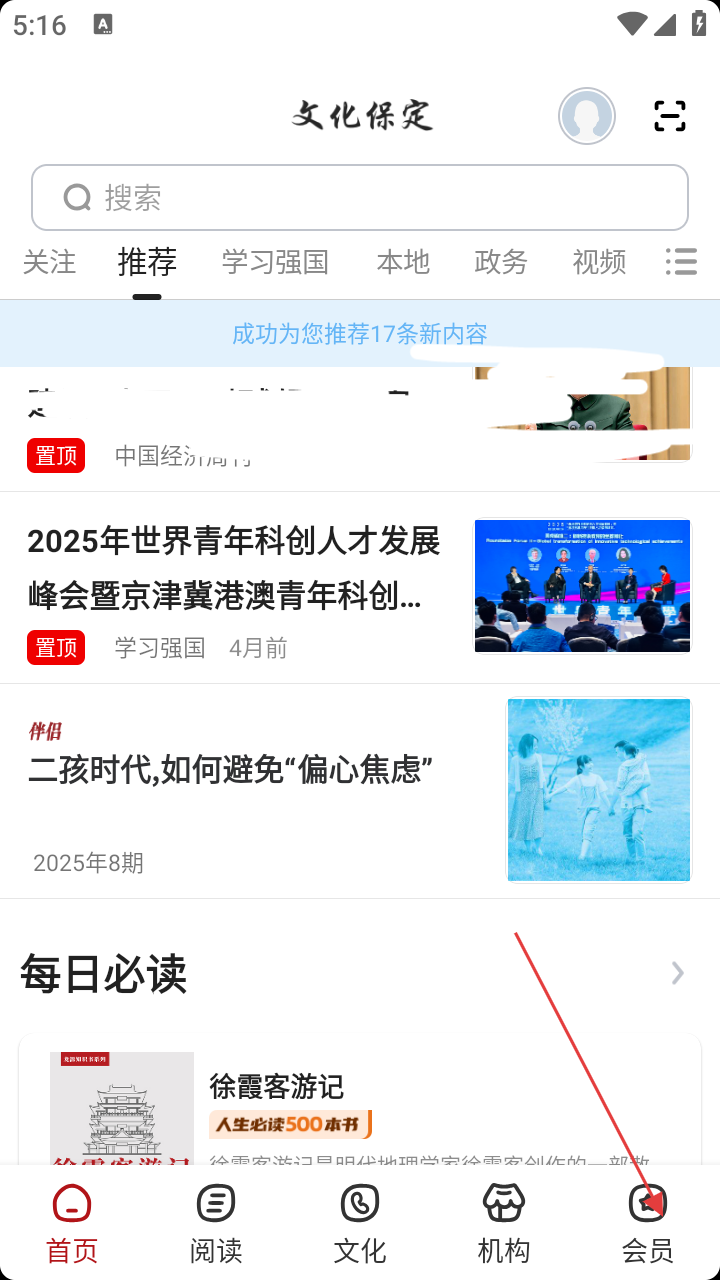Screen dimensions: 720x1280
Task: Open the 文化 bottom tab
Action: [x=360, y=1223]
